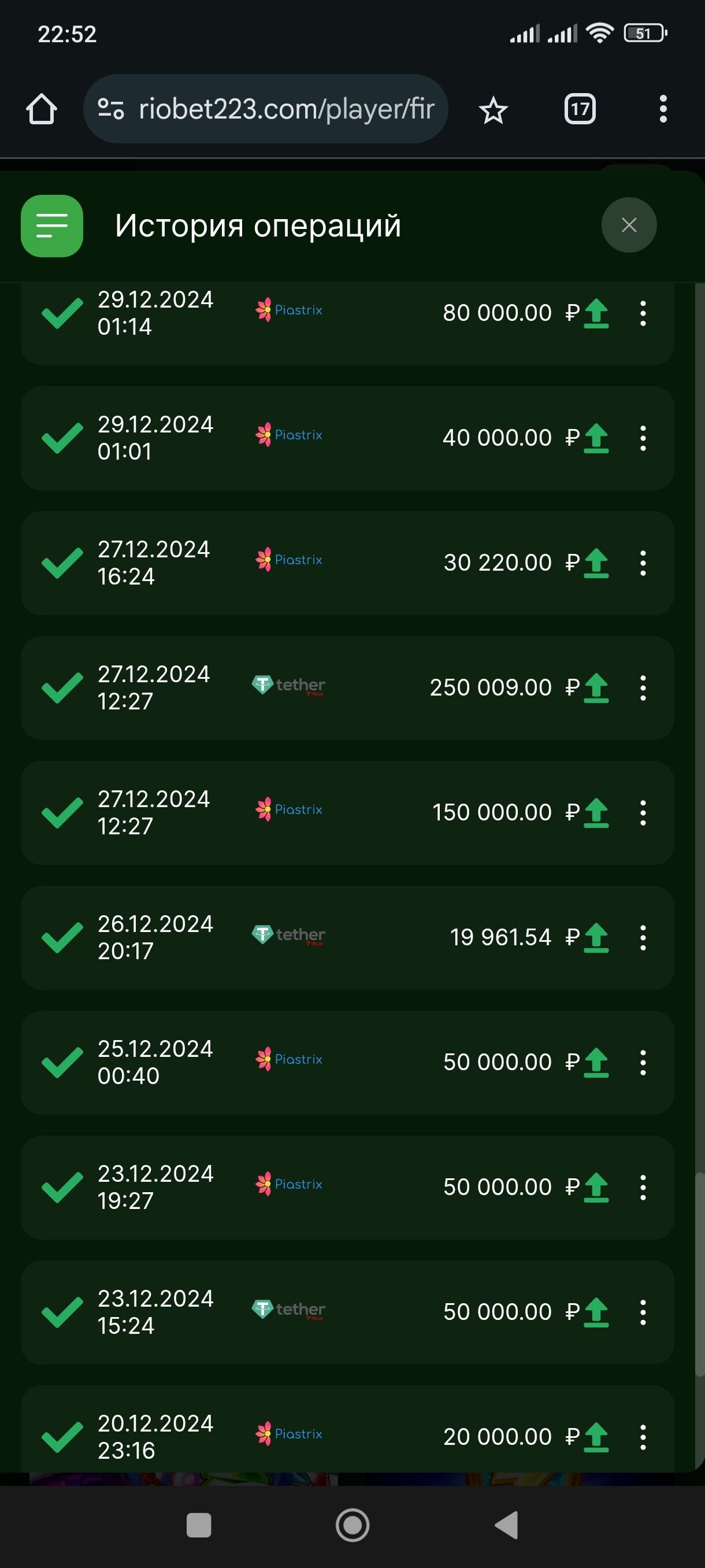Open options for the 250 009.00 ₽ transaction
Viewport: 705px width, 1568px height.
point(643,688)
